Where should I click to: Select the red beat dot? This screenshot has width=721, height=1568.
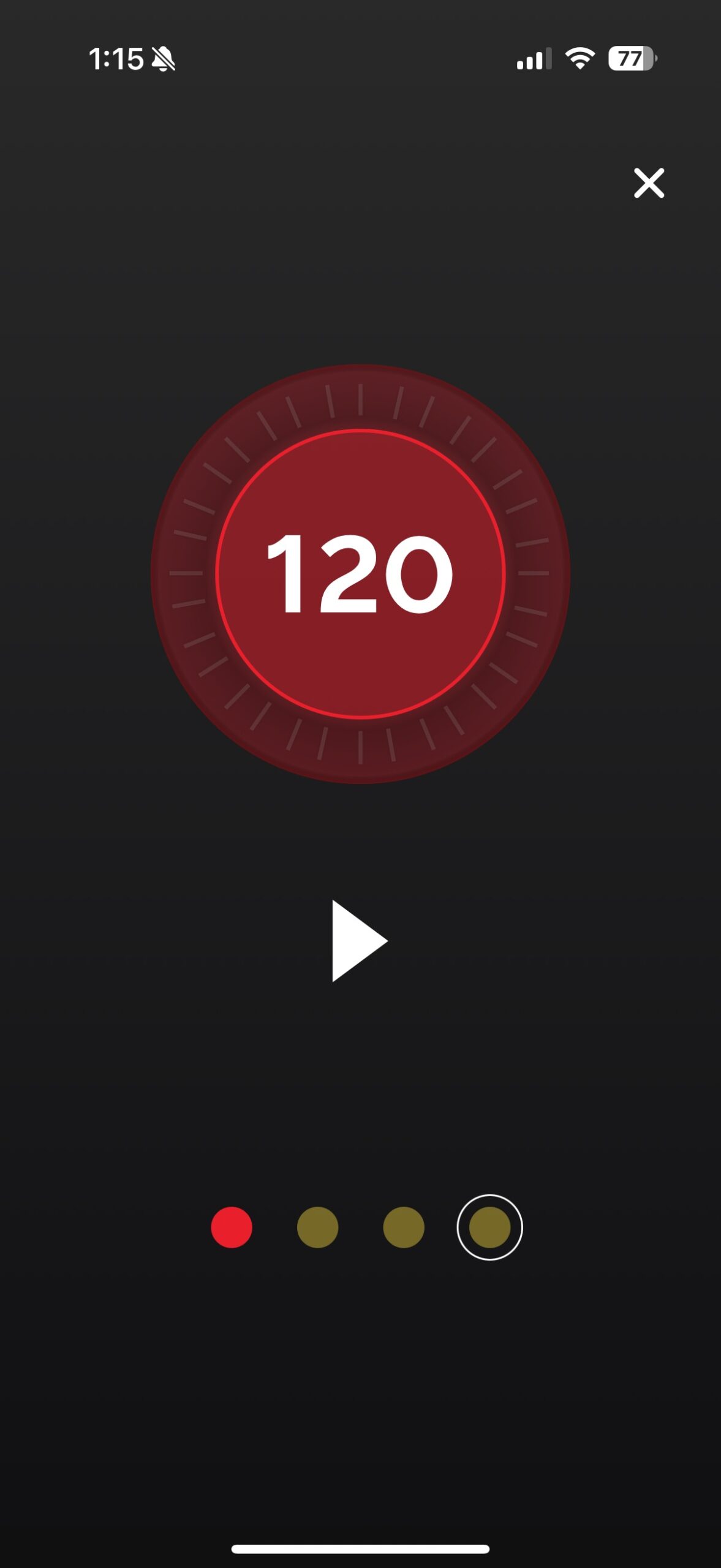click(232, 1227)
